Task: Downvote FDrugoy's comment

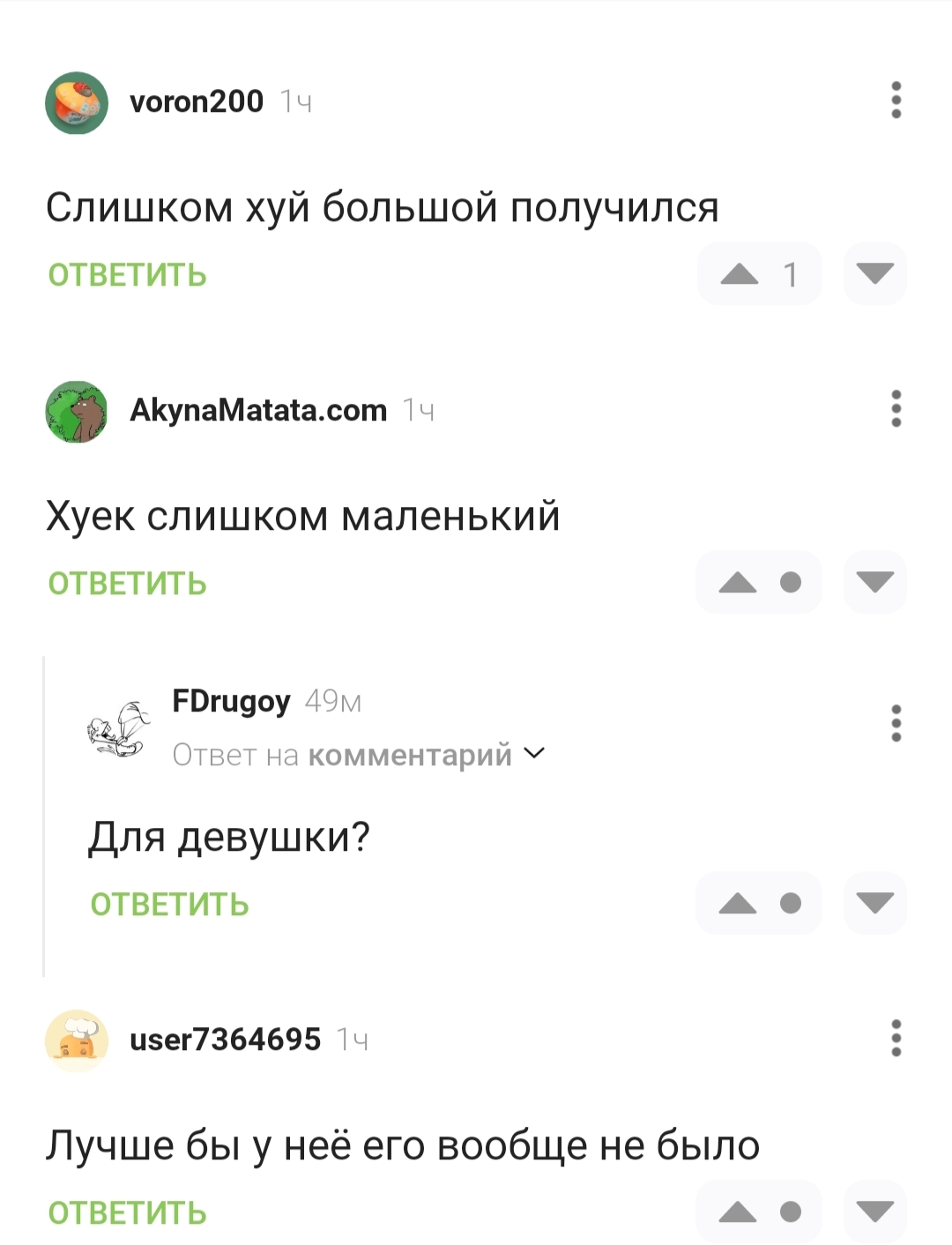Action: point(874,903)
